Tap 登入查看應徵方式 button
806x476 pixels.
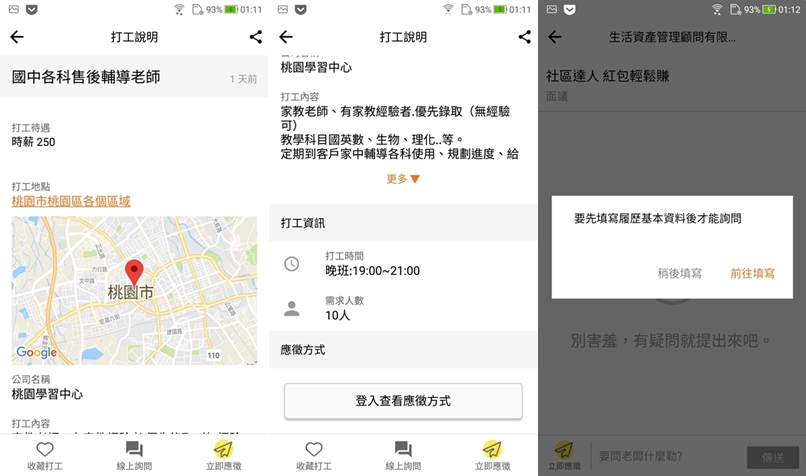[403, 400]
